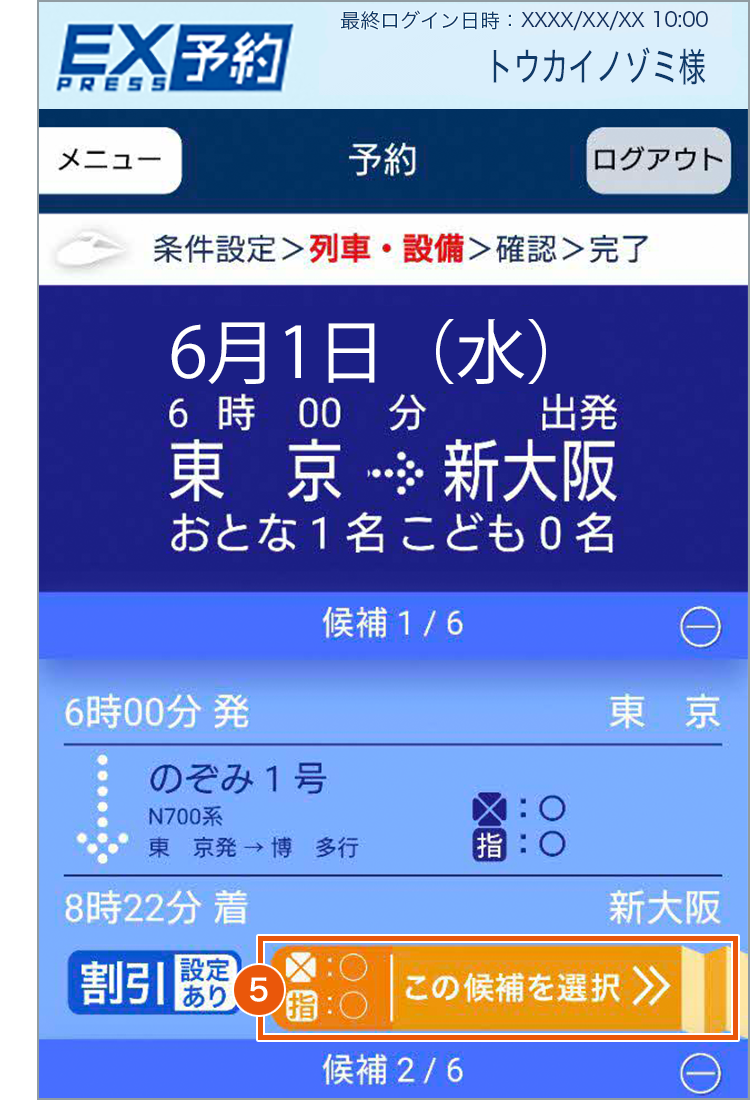Open the メニュー button
The image size is (750, 1100).
click(110, 160)
